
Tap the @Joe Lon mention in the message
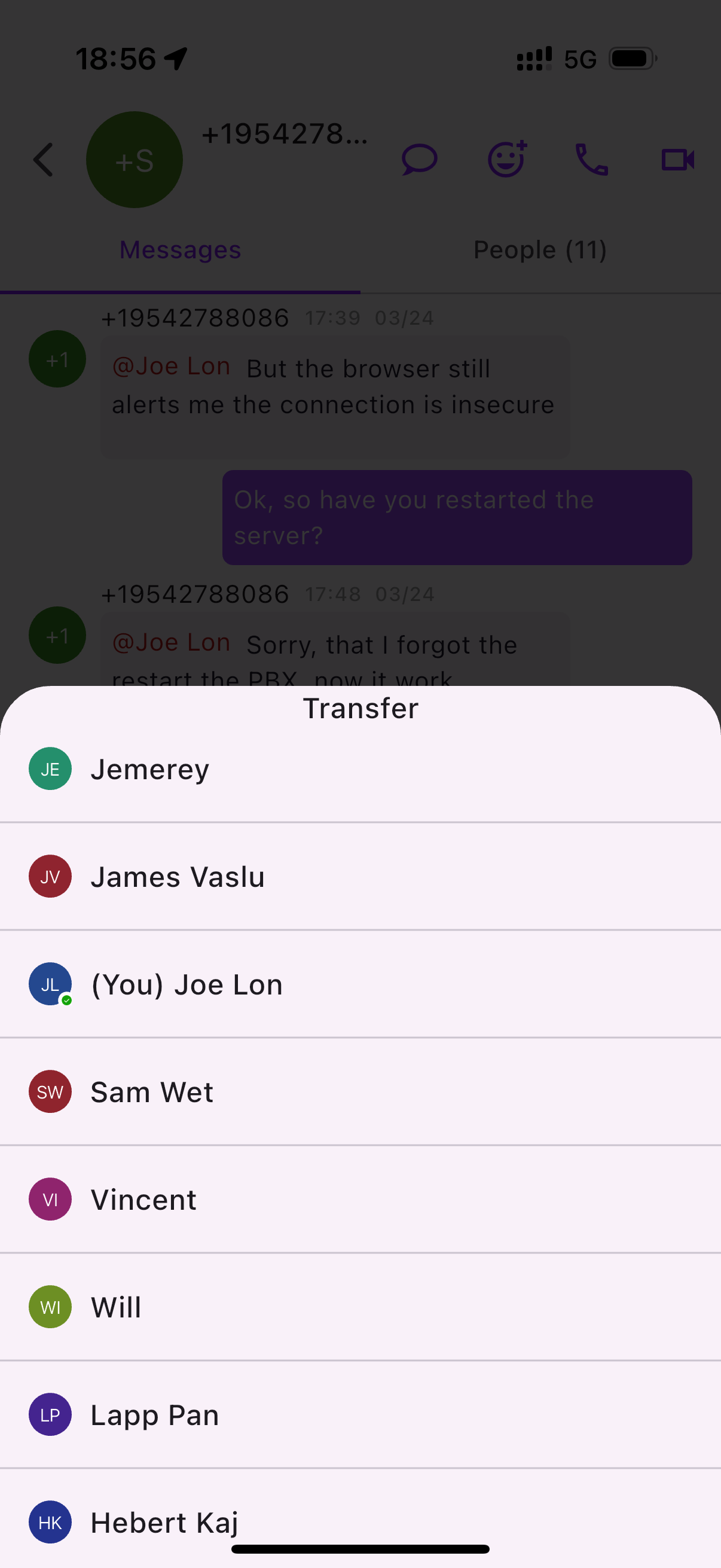click(171, 365)
